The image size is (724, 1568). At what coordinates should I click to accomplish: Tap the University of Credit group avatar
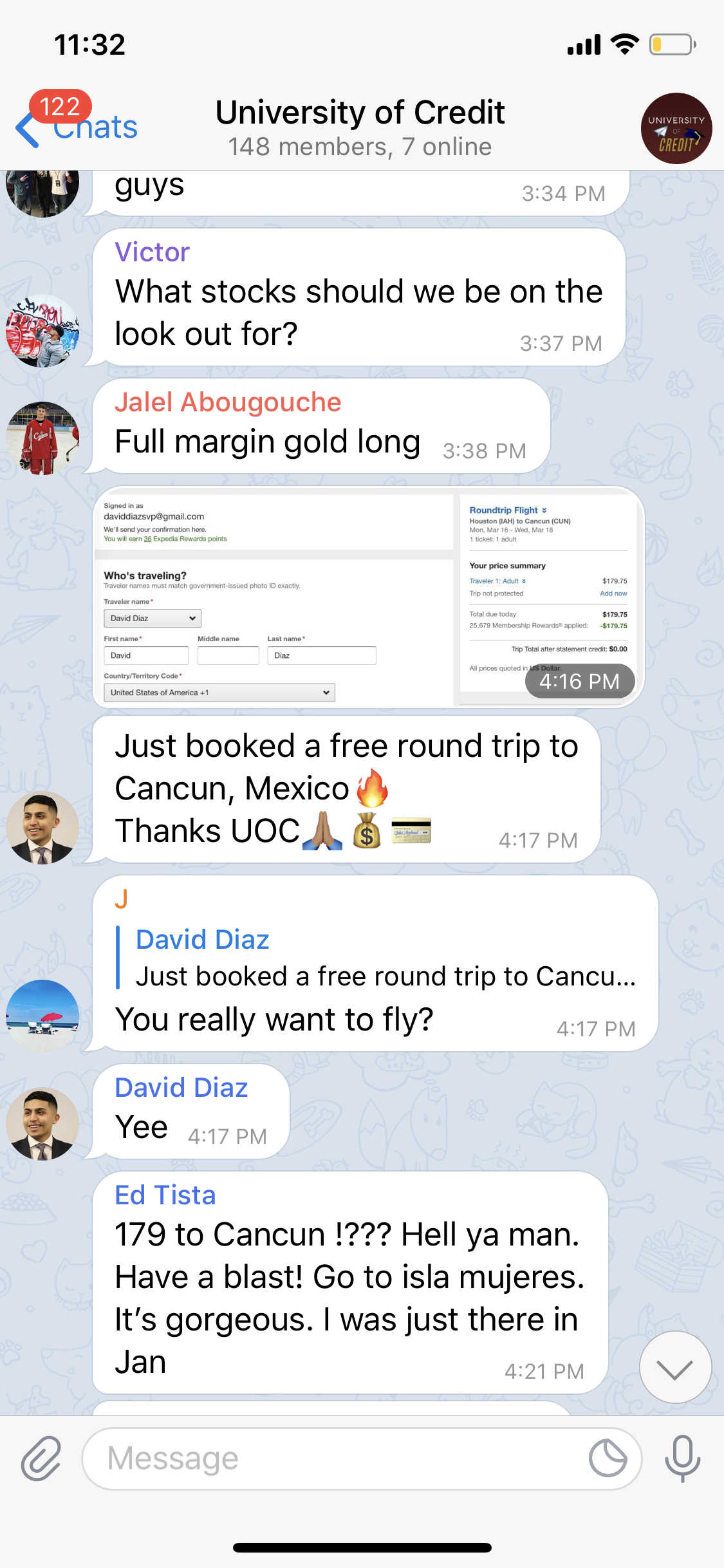click(676, 128)
